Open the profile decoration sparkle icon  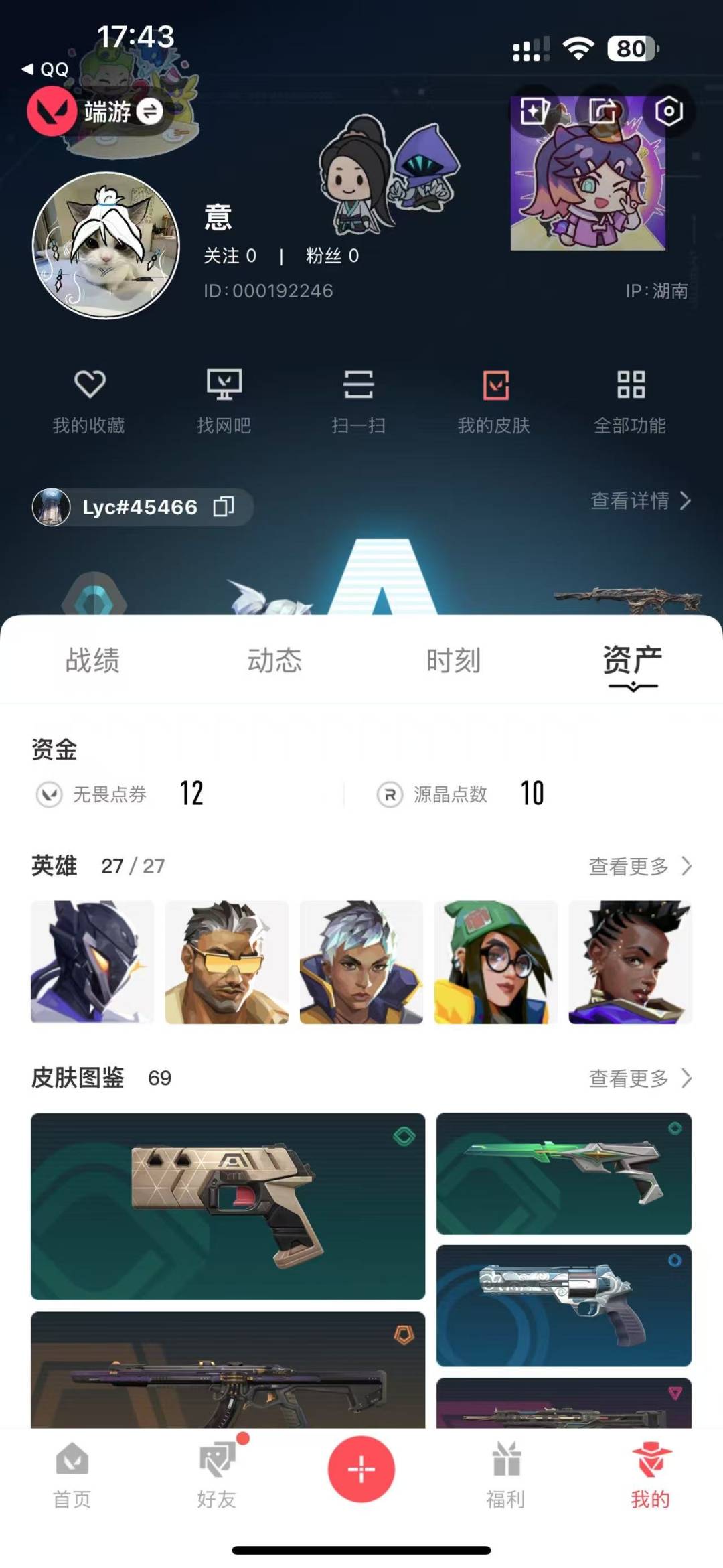click(x=535, y=111)
